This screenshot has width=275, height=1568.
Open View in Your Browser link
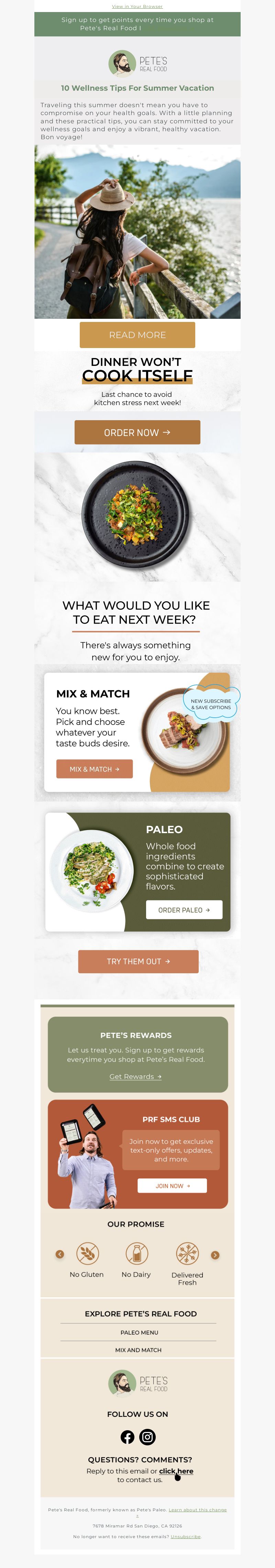click(137, 6)
